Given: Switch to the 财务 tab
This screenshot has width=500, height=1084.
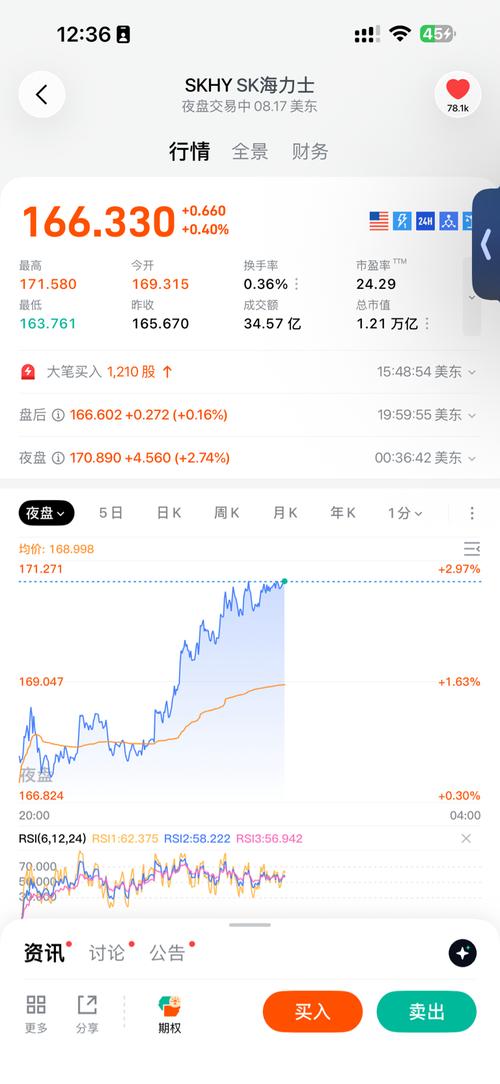Looking at the screenshot, I should tap(310, 151).
